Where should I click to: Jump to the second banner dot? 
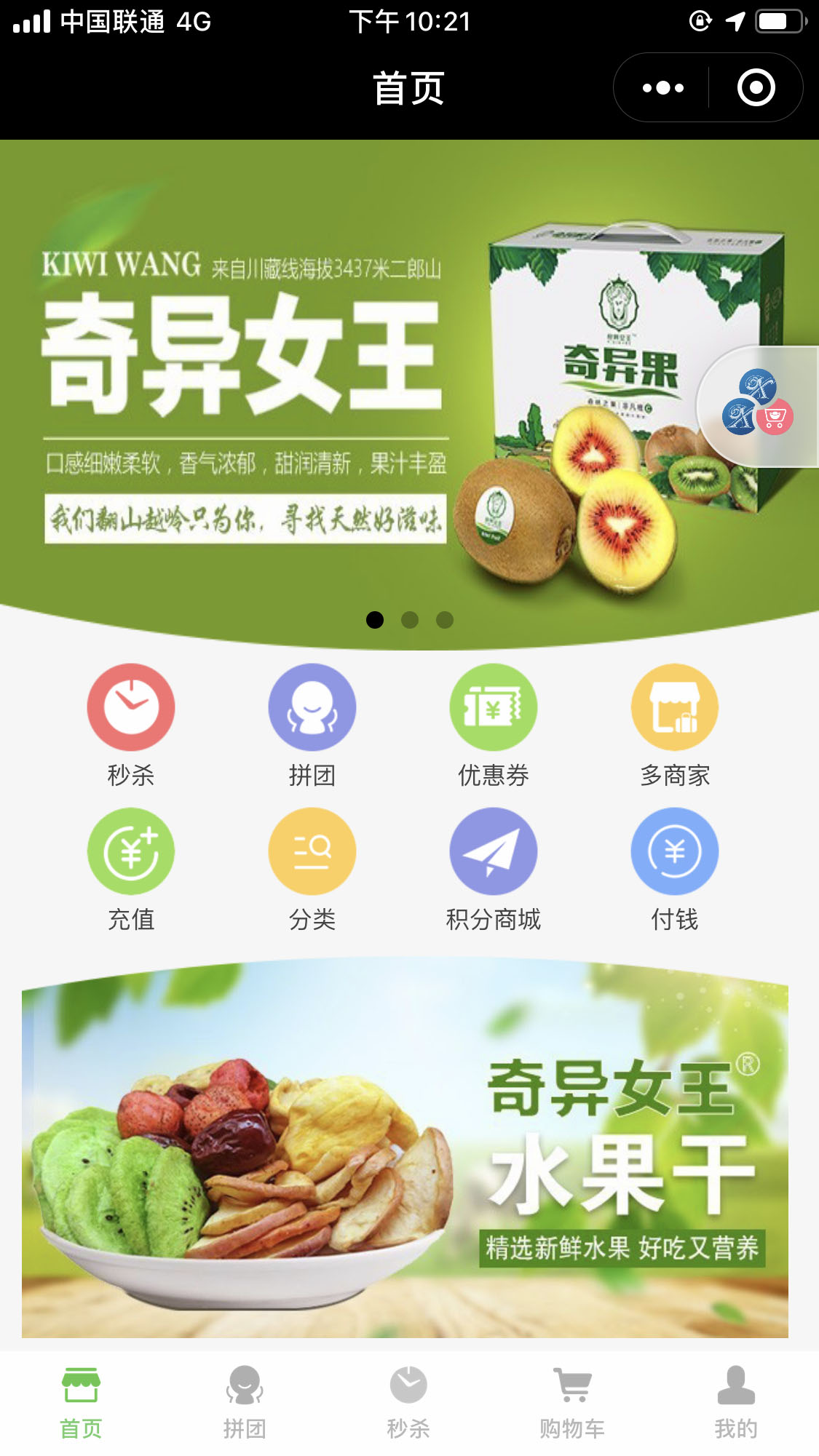410,620
